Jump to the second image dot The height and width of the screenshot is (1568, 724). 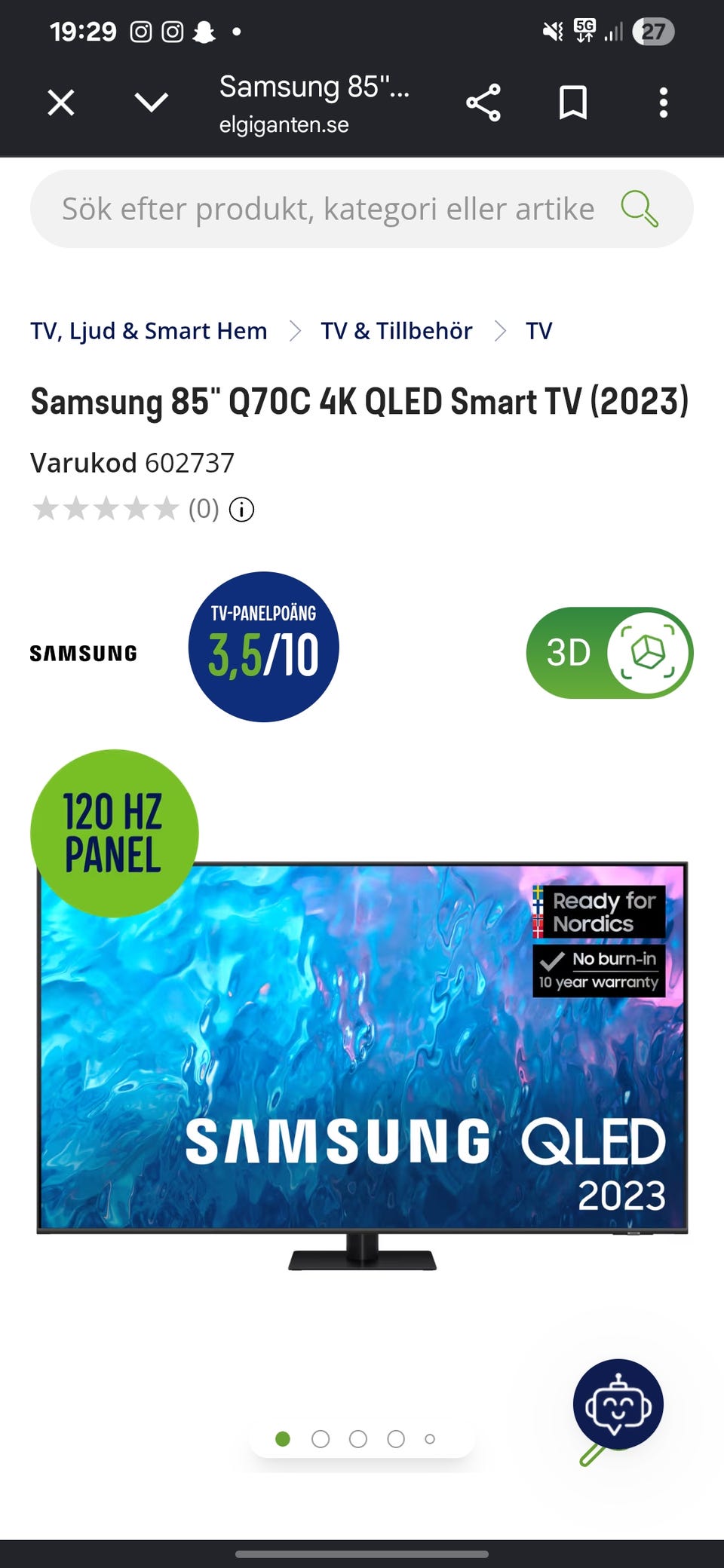[x=321, y=1439]
